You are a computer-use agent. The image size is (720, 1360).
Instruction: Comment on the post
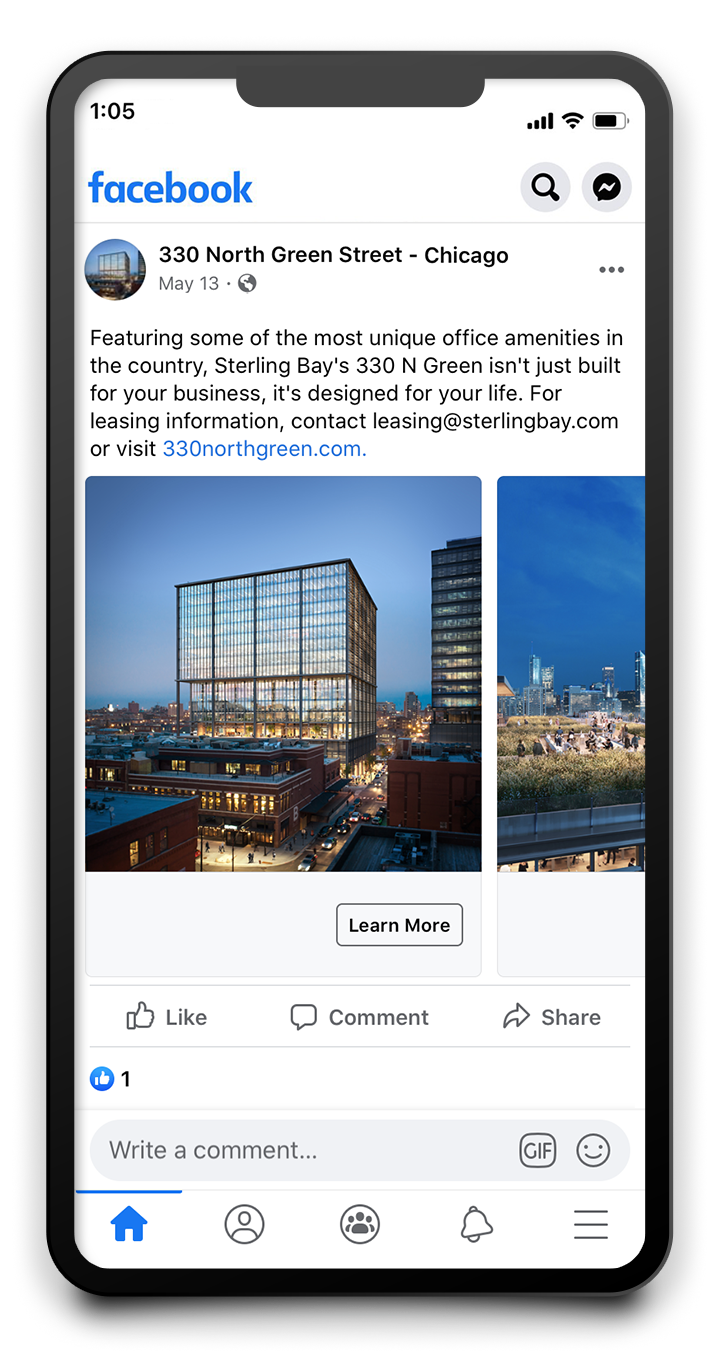click(x=359, y=1017)
